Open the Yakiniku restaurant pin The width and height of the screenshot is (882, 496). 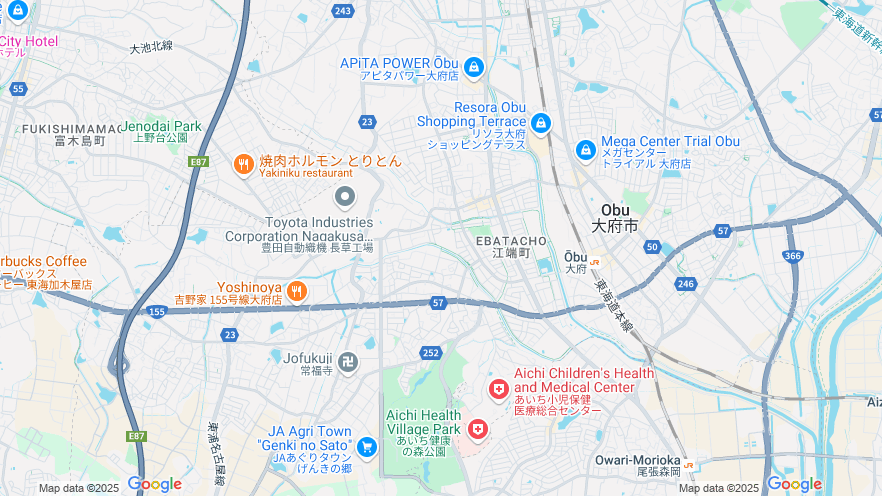[x=243, y=165]
